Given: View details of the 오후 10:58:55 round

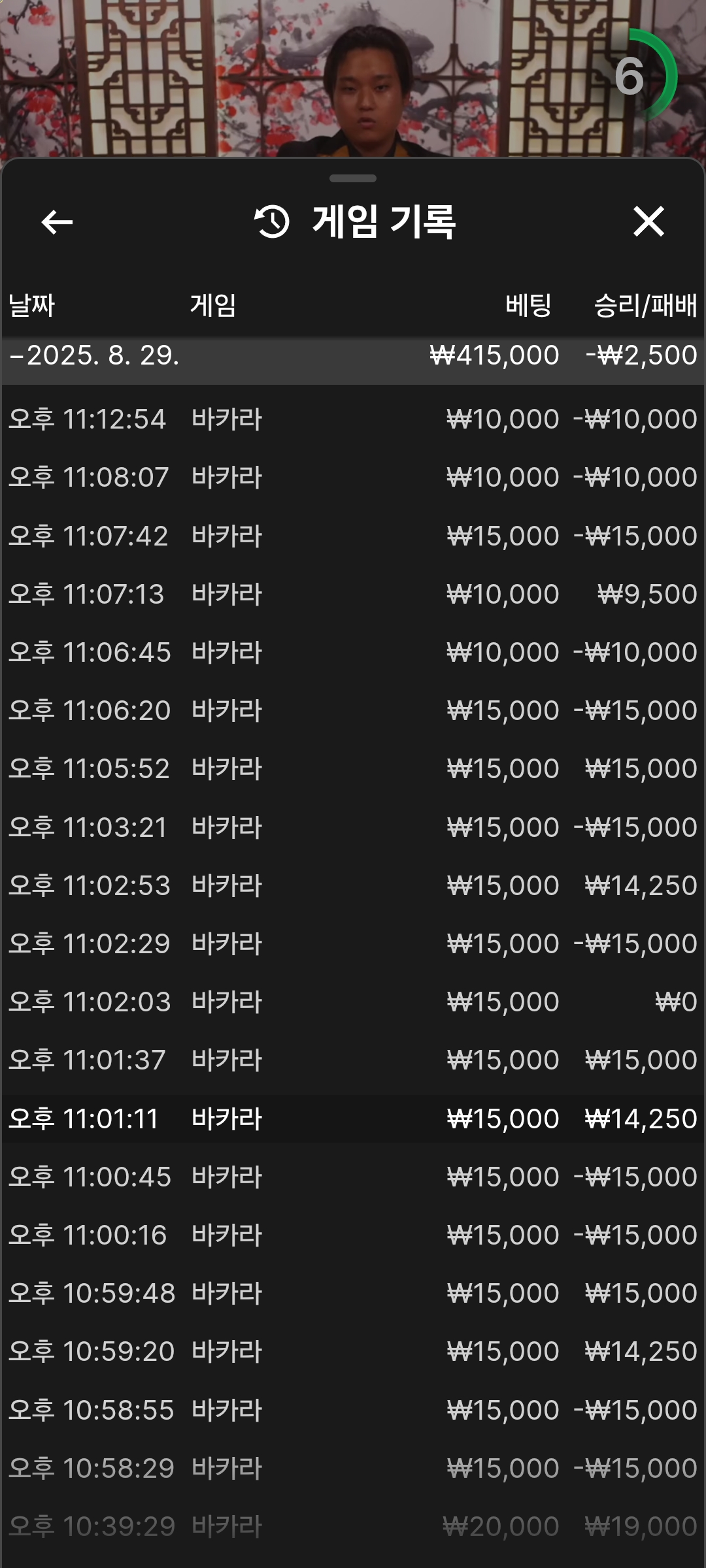Looking at the screenshot, I should (353, 1410).
